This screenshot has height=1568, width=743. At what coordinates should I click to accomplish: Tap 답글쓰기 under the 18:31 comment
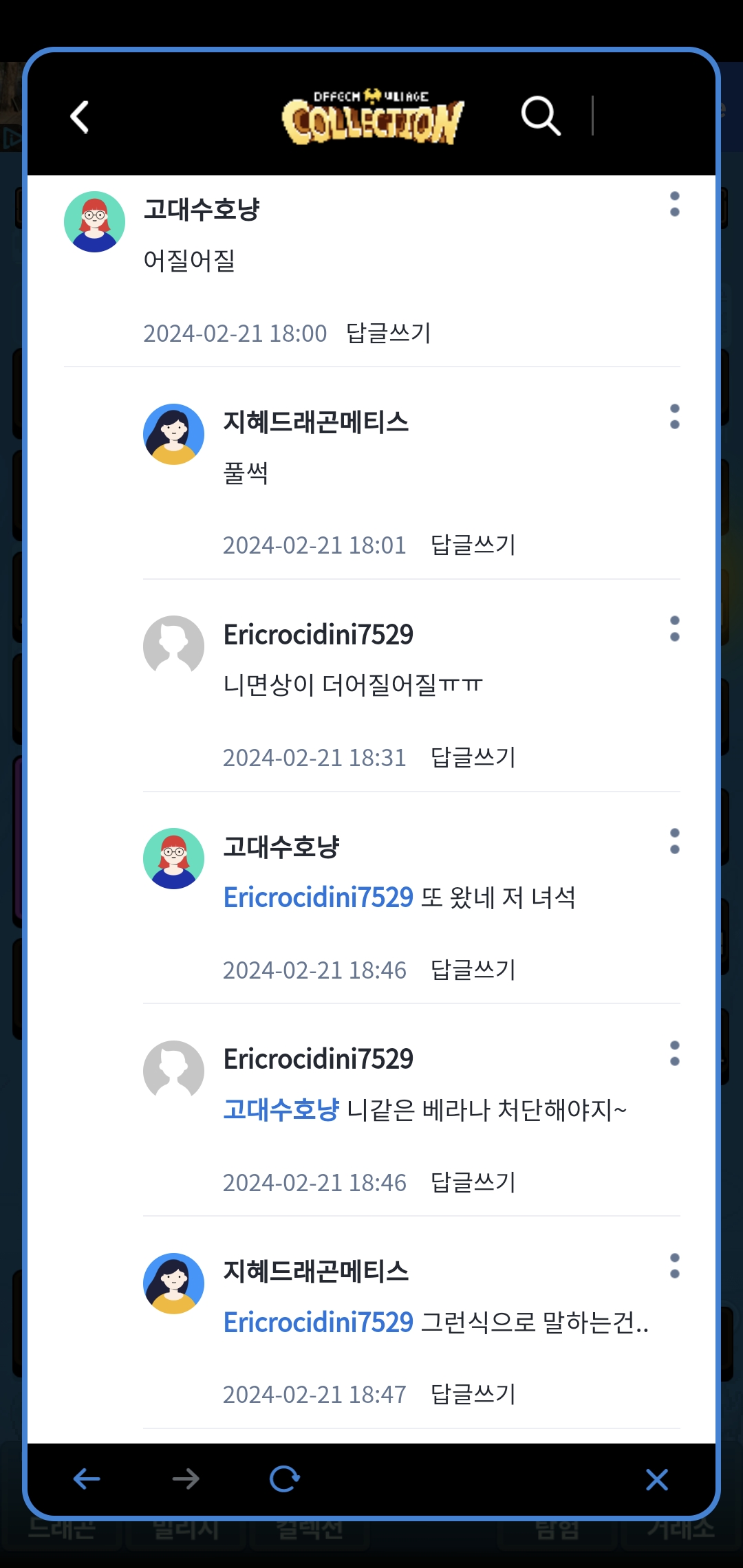click(x=473, y=757)
